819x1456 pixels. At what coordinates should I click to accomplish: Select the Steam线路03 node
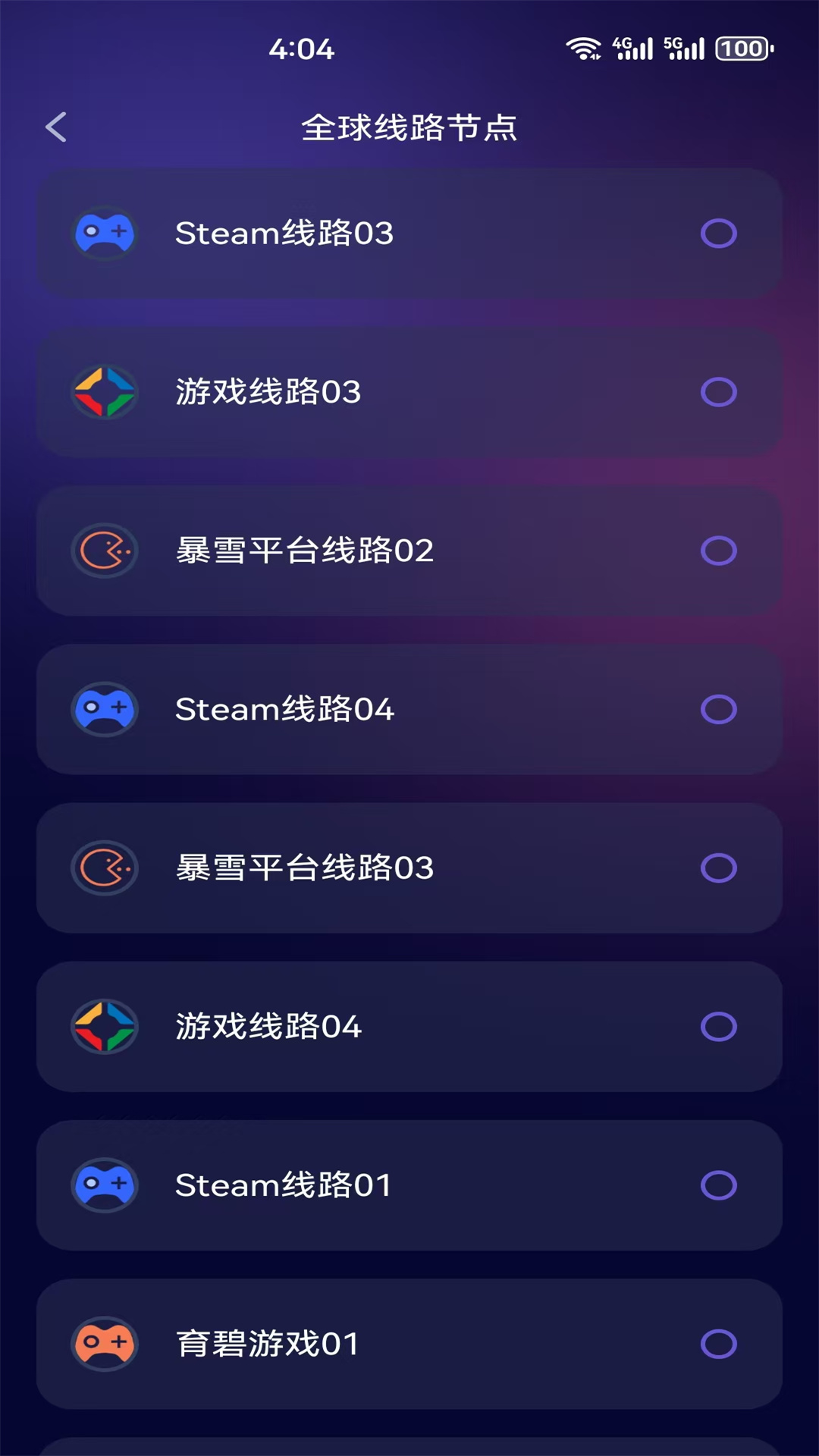pyautogui.click(x=718, y=234)
